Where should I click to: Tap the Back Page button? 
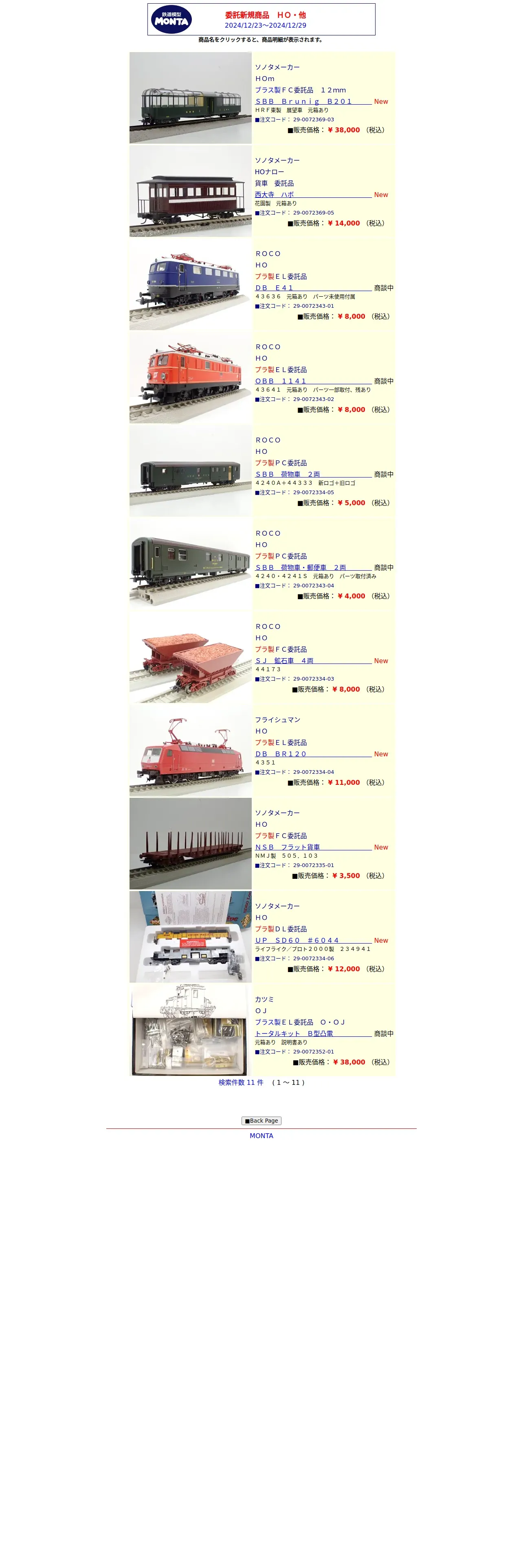point(261,1121)
